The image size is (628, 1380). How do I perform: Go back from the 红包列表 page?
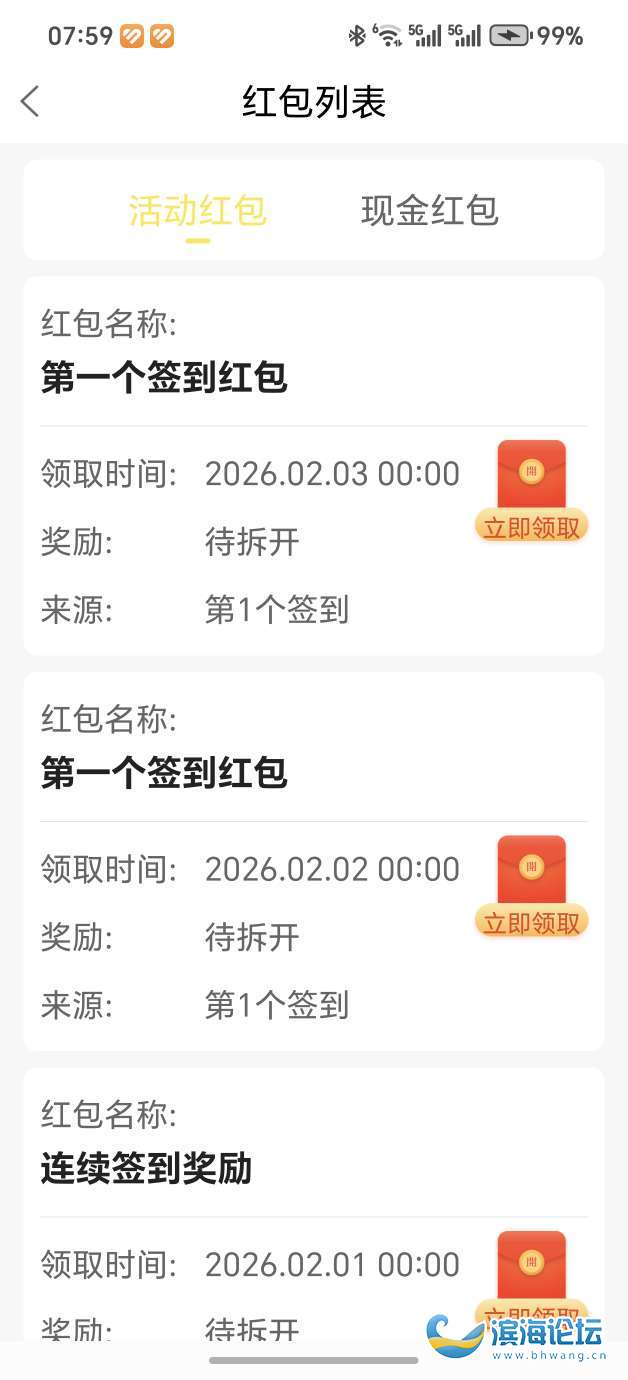30,101
